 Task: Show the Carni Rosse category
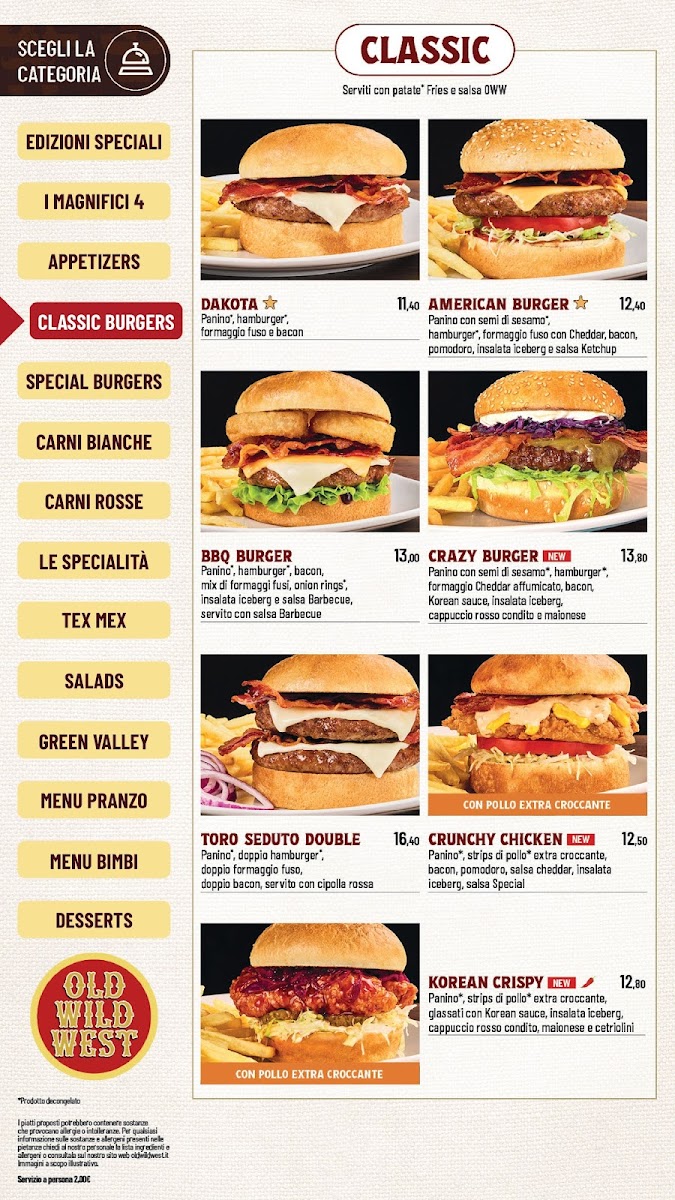(94, 502)
